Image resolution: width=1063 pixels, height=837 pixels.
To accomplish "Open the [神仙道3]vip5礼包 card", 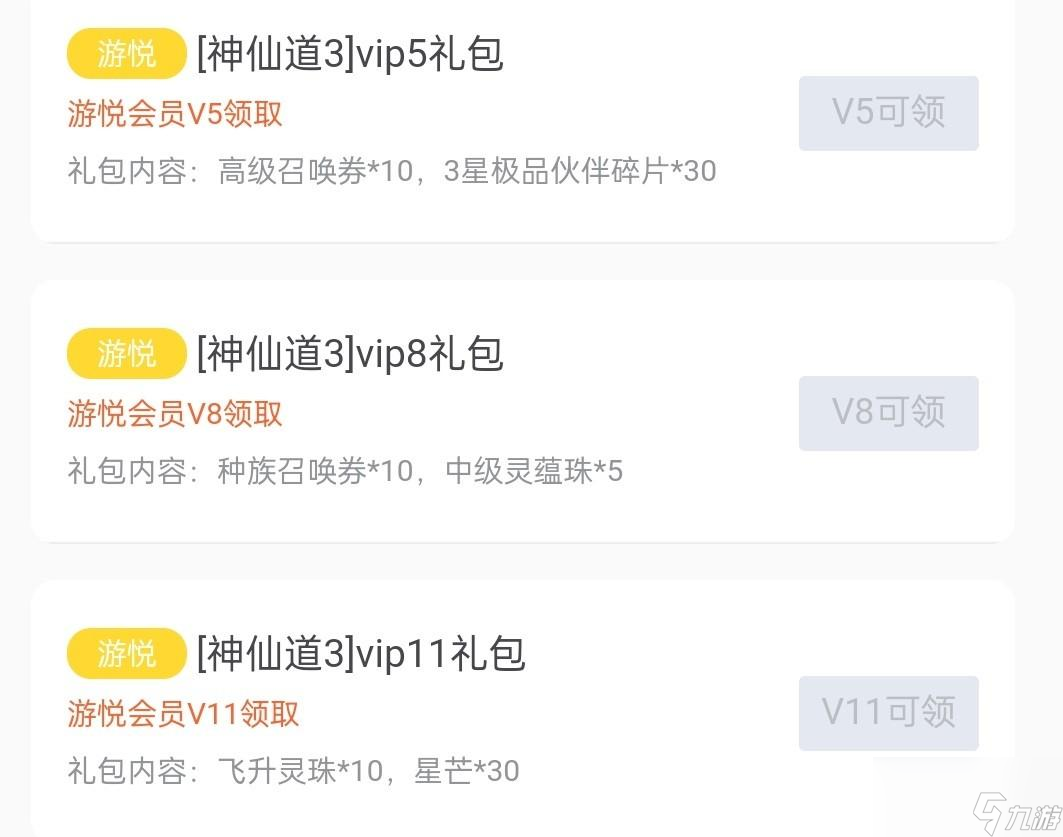I will point(350,54).
